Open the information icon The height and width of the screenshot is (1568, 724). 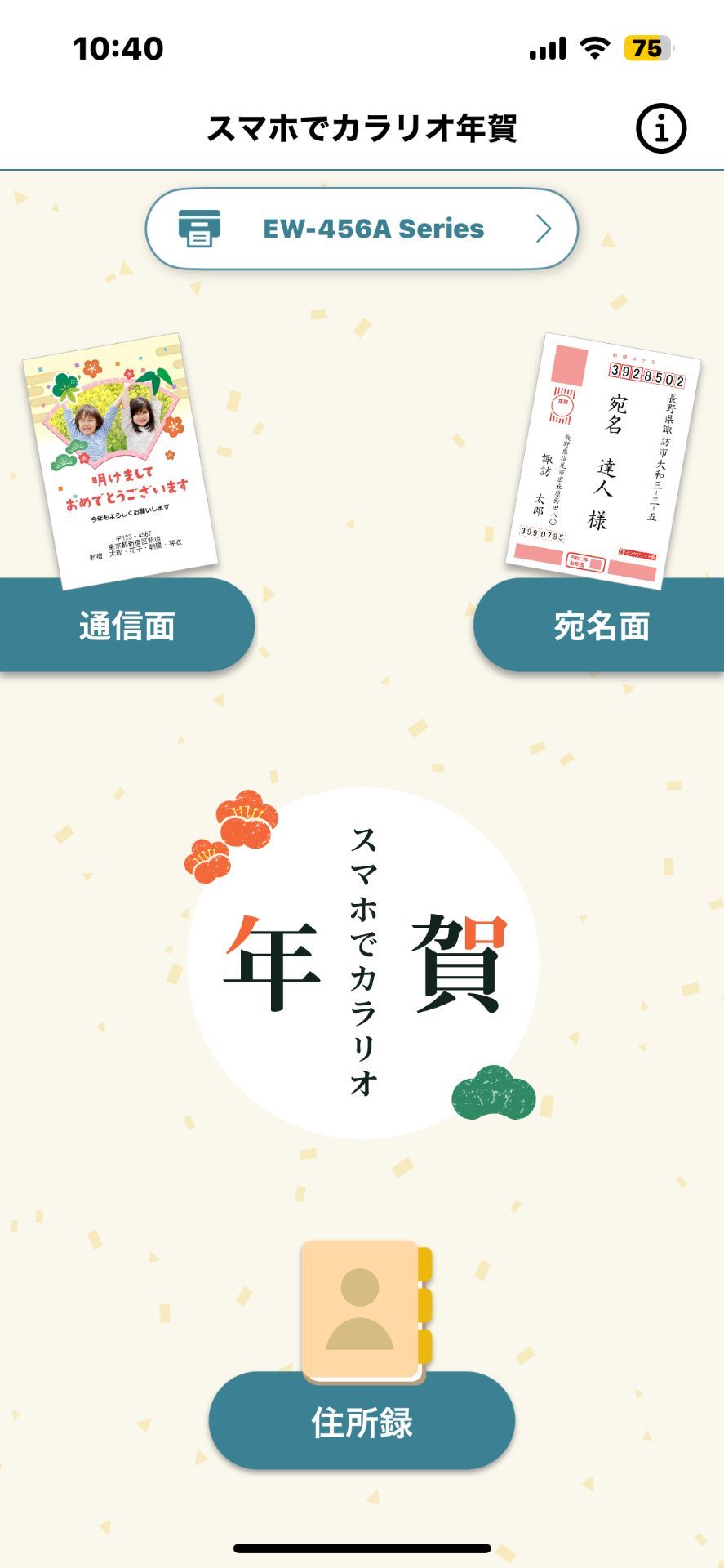coord(660,129)
